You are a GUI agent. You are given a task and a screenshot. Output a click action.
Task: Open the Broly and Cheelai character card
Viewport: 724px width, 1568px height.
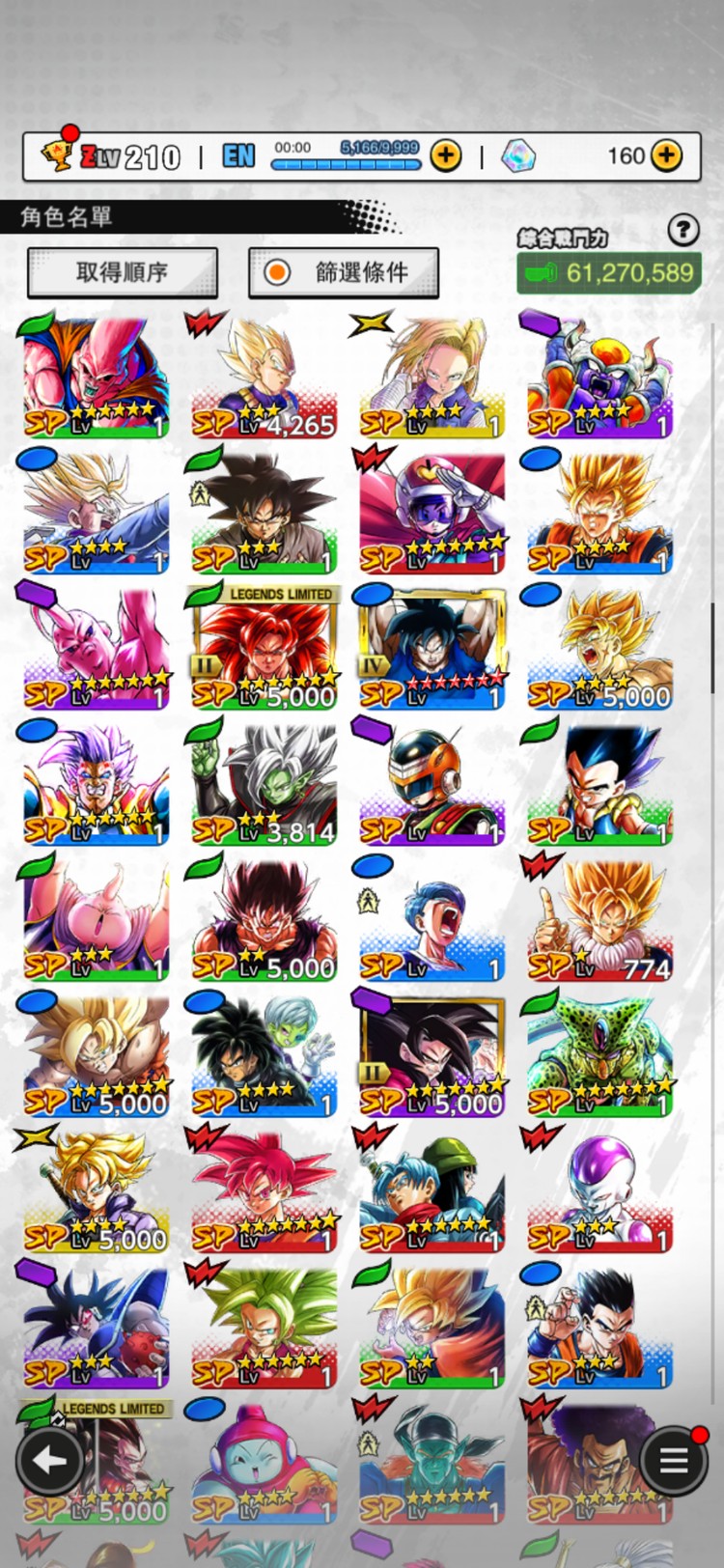(264, 1056)
